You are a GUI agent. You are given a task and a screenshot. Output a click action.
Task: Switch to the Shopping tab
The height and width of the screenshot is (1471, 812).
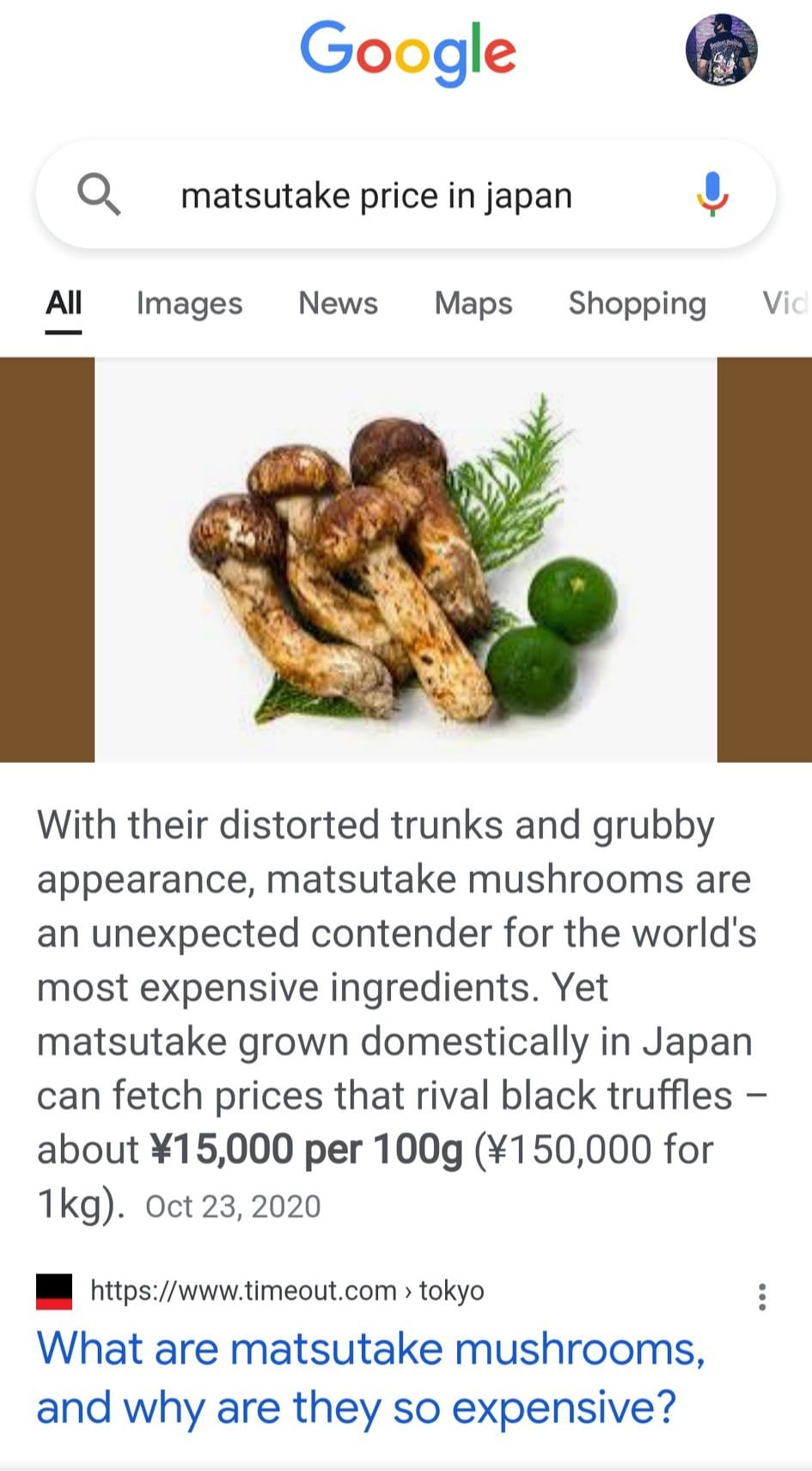(x=637, y=303)
